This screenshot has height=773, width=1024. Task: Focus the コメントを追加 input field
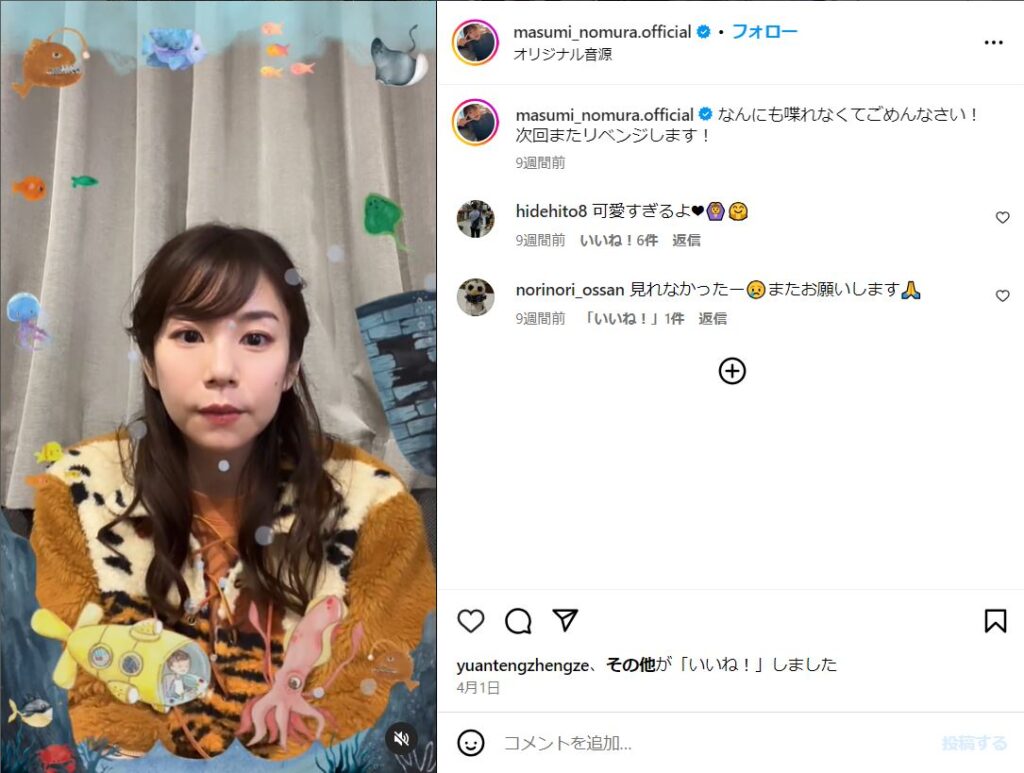click(700, 743)
